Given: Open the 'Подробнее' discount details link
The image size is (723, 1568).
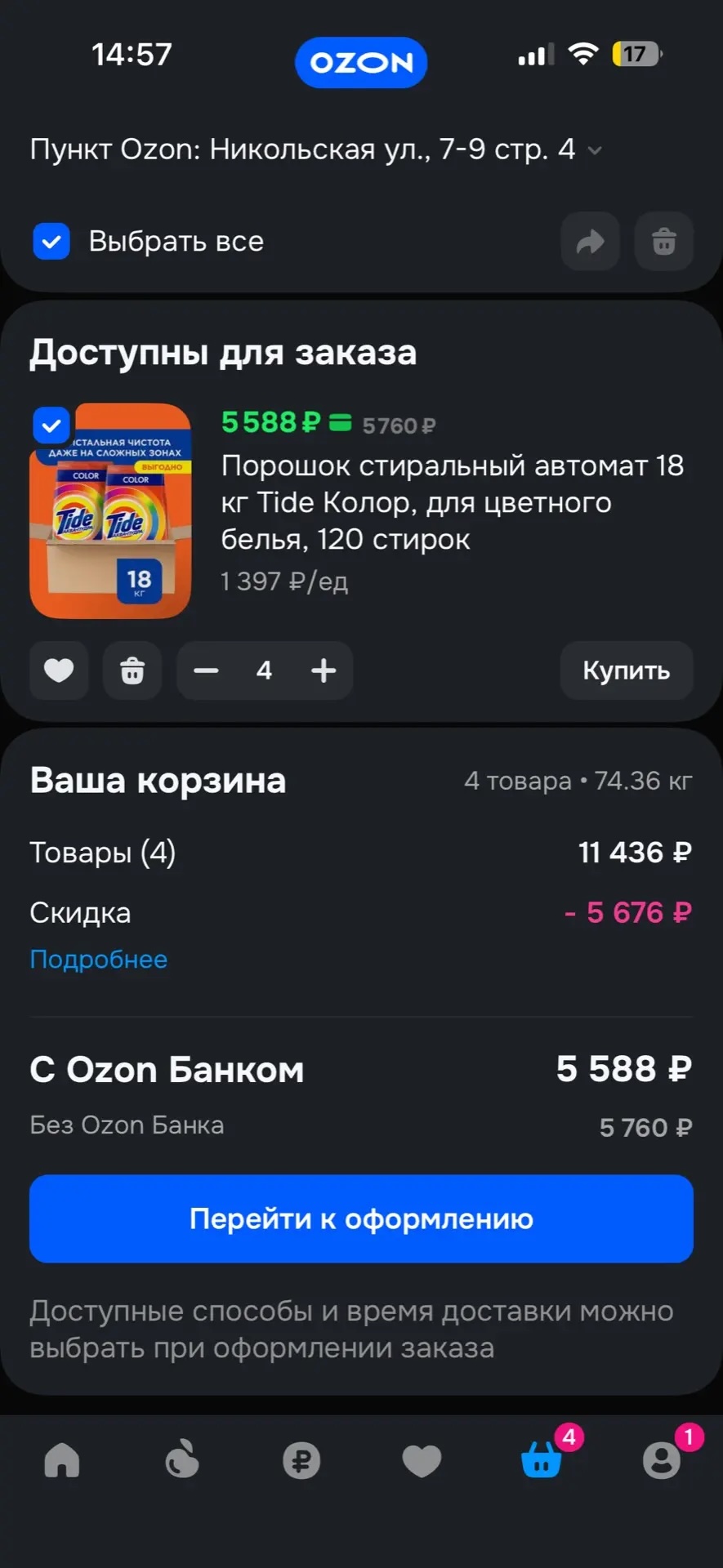Looking at the screenshot, I should (x=98, y=959).
